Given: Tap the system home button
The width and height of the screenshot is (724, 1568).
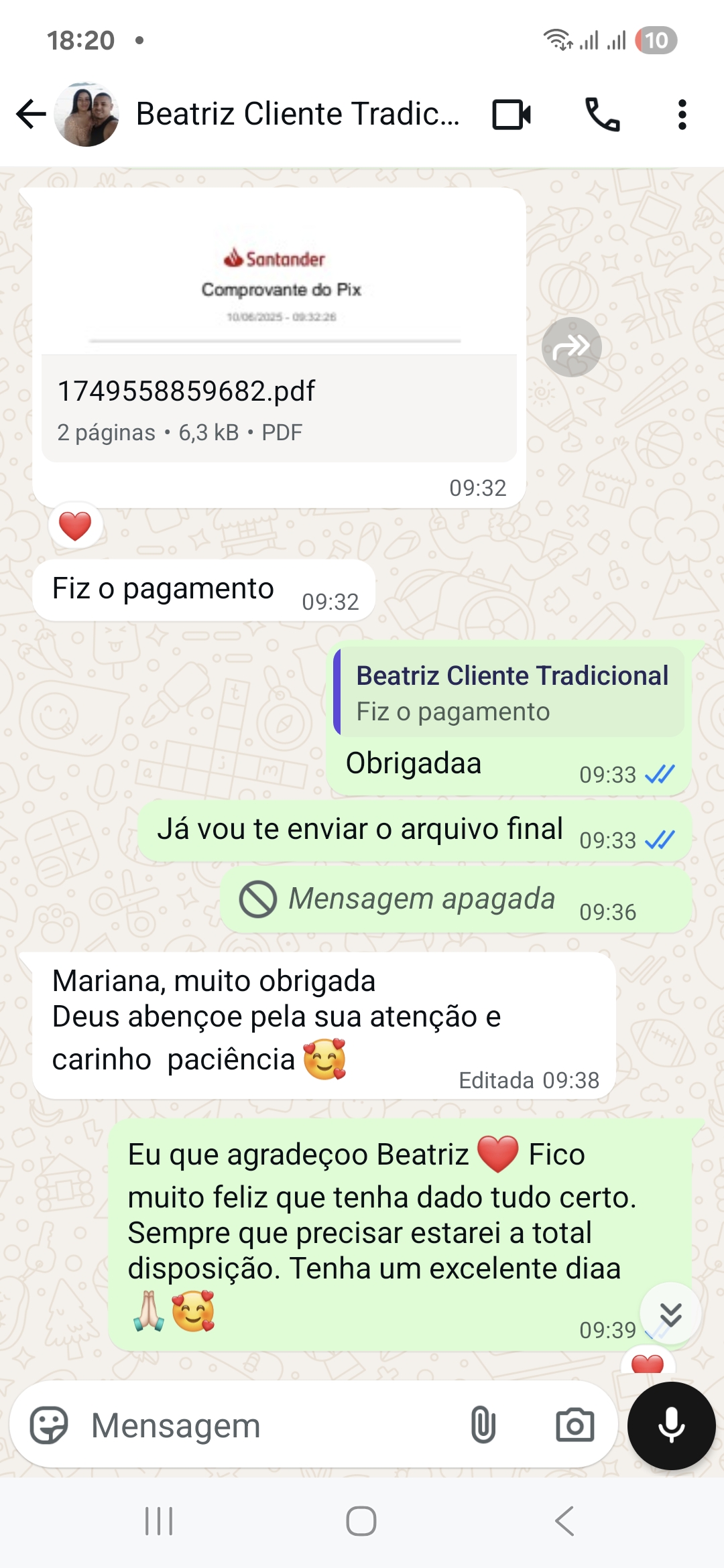Looking at the screenshot, I should [361, 1521].
